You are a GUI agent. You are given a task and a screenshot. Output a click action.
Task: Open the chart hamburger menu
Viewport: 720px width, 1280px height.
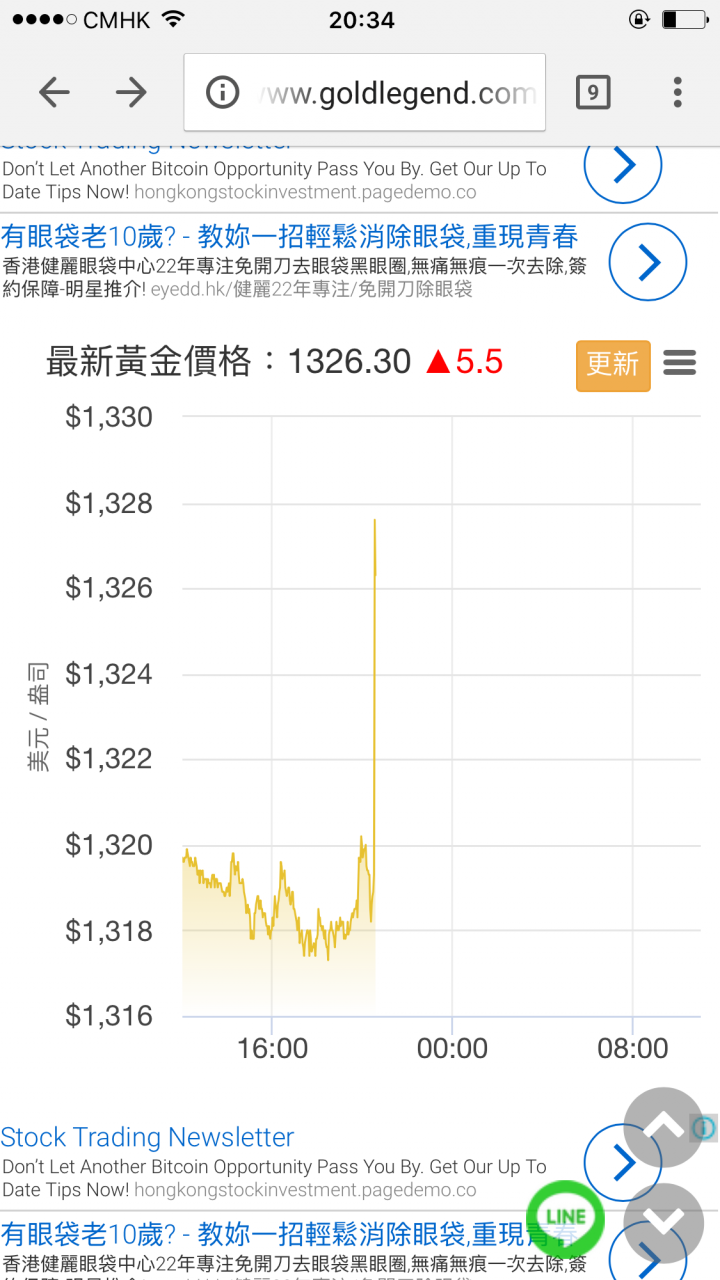point(680,363)
